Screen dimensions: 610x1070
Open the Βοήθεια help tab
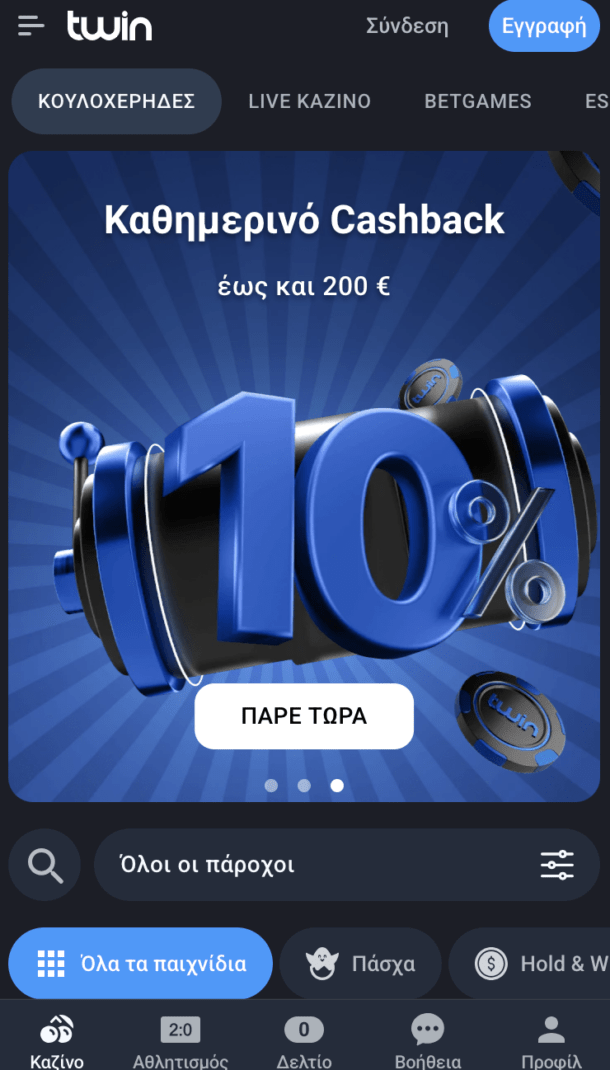click(428, 1040)
